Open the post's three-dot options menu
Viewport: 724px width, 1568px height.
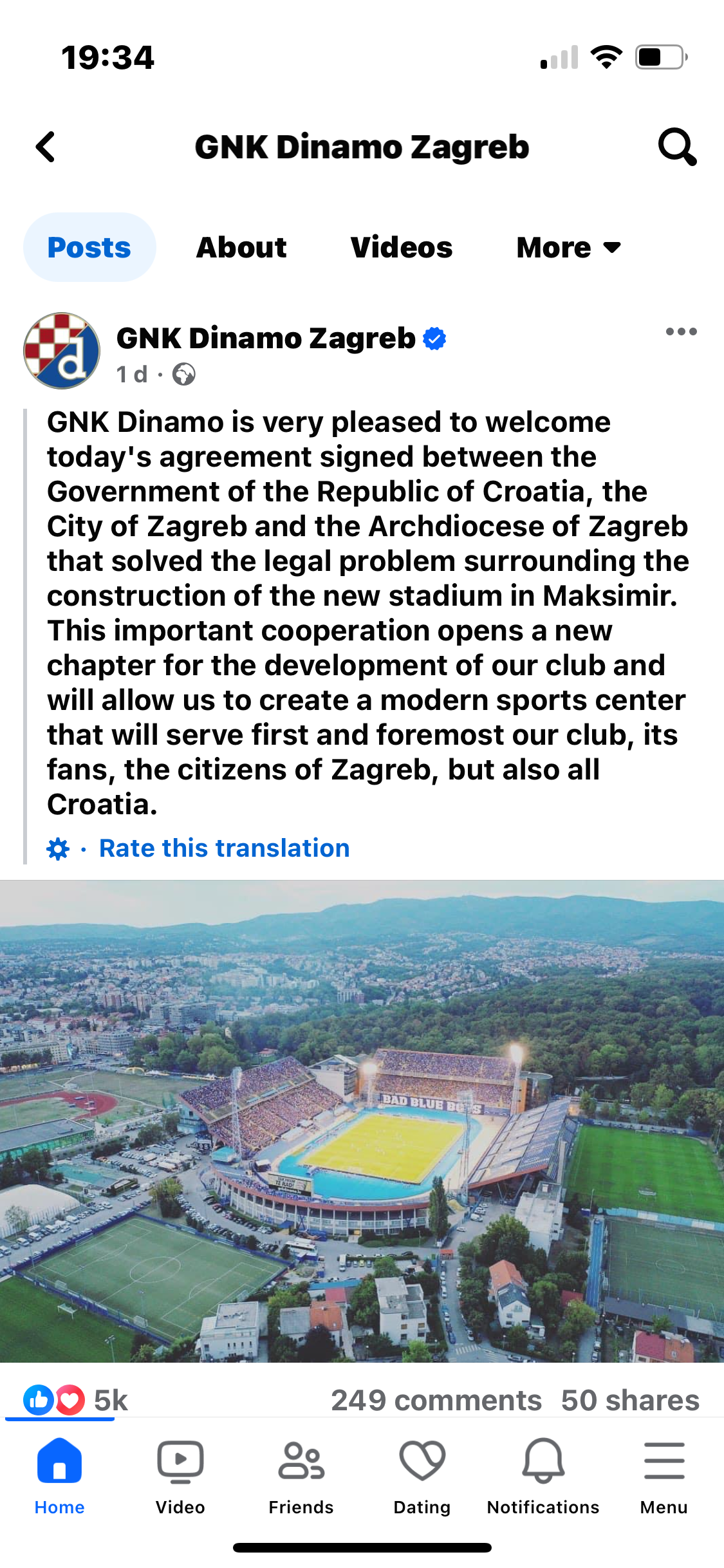(x=681, y=332)
